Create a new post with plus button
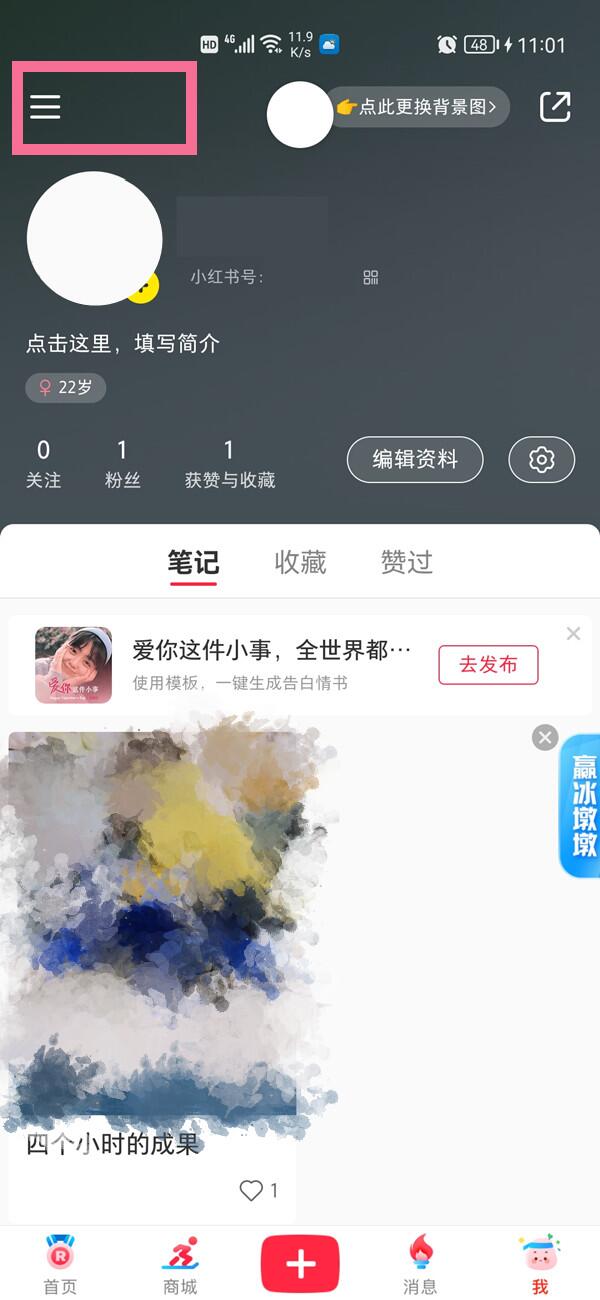600x1300 pixels. coord(300,1264)
